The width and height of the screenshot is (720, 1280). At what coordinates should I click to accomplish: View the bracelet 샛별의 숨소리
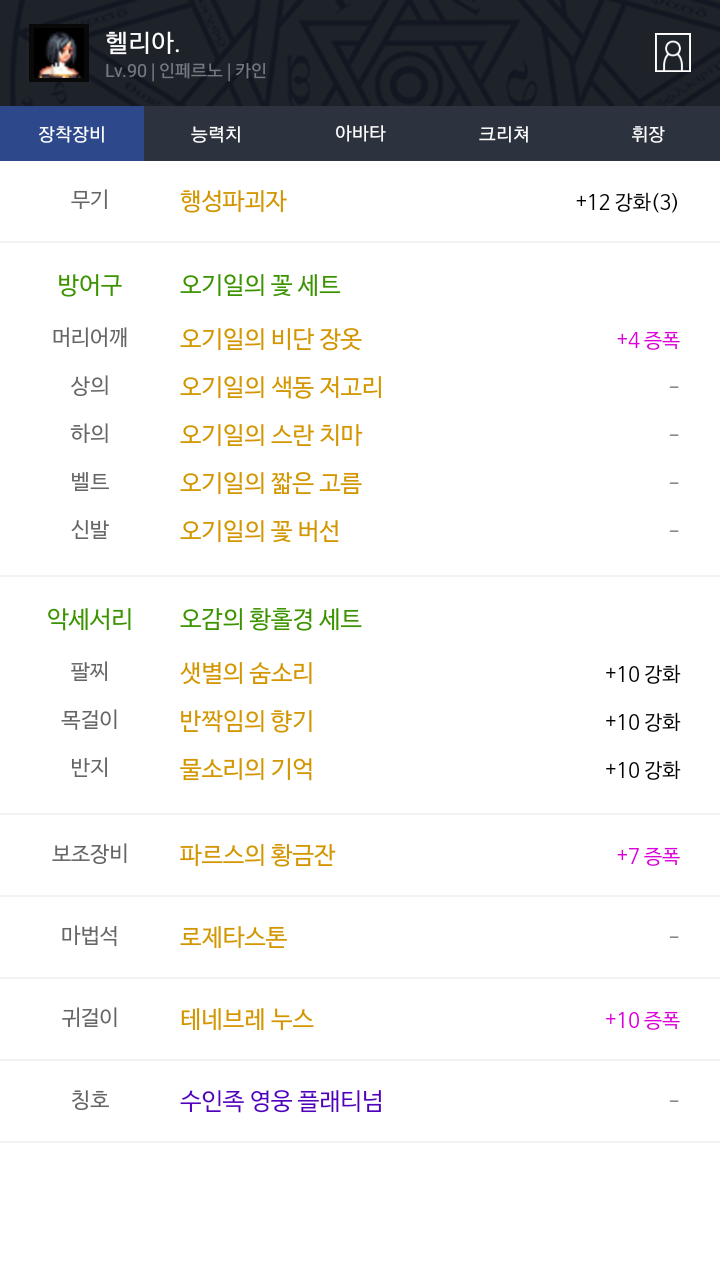(247, 673)
